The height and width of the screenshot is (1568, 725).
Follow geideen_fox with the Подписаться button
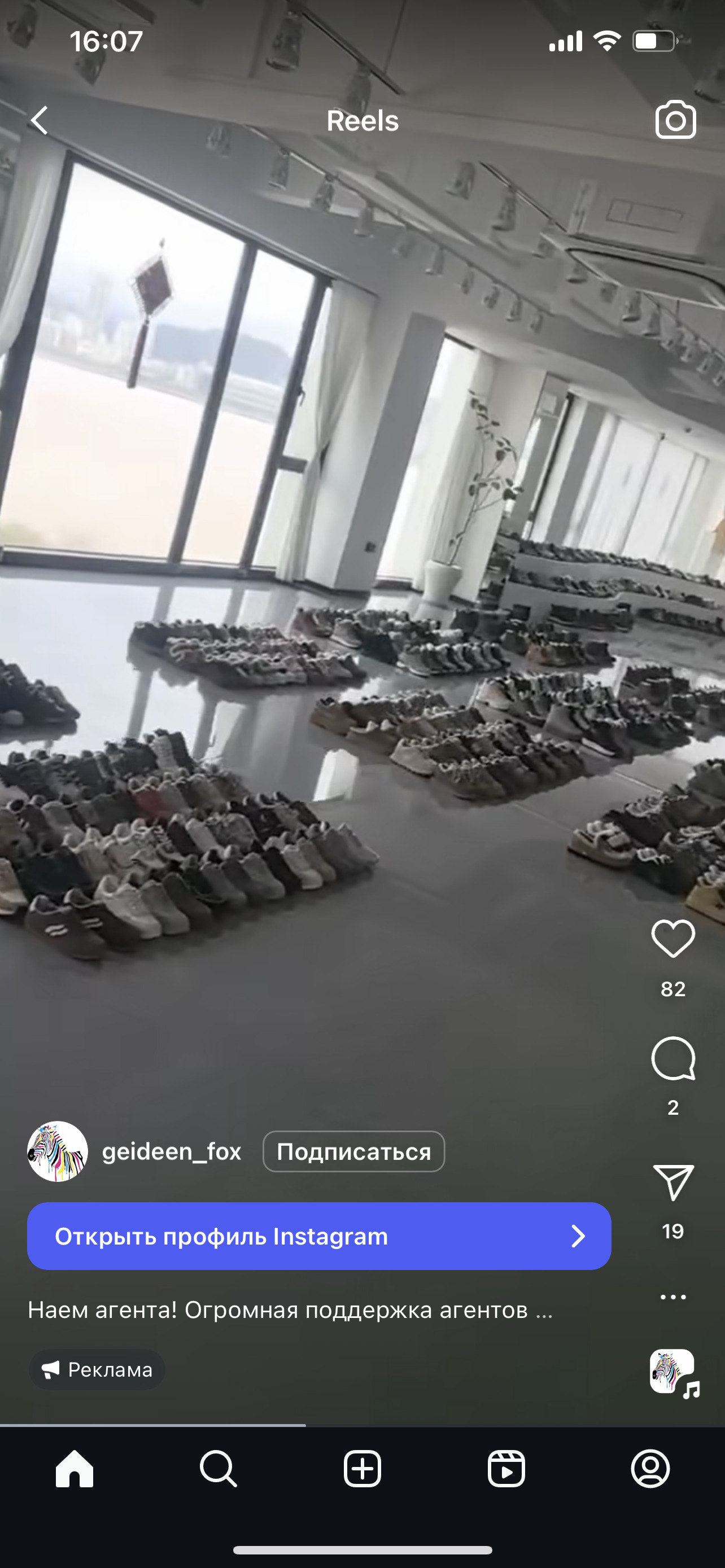click(x=353, y=1151)
